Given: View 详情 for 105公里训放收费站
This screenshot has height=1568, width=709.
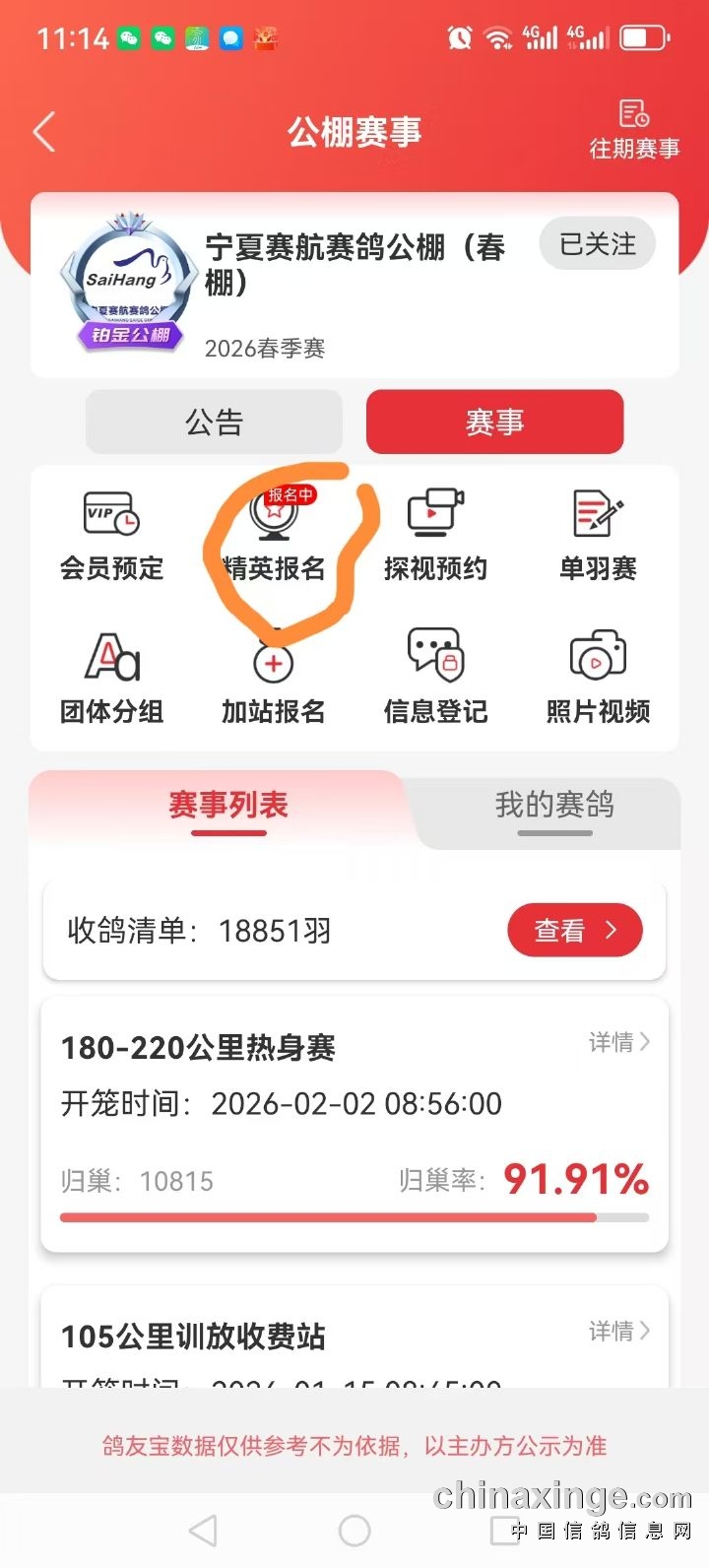Looking at the screenshot, I should pyautogui.click(x=618, y=1332).
